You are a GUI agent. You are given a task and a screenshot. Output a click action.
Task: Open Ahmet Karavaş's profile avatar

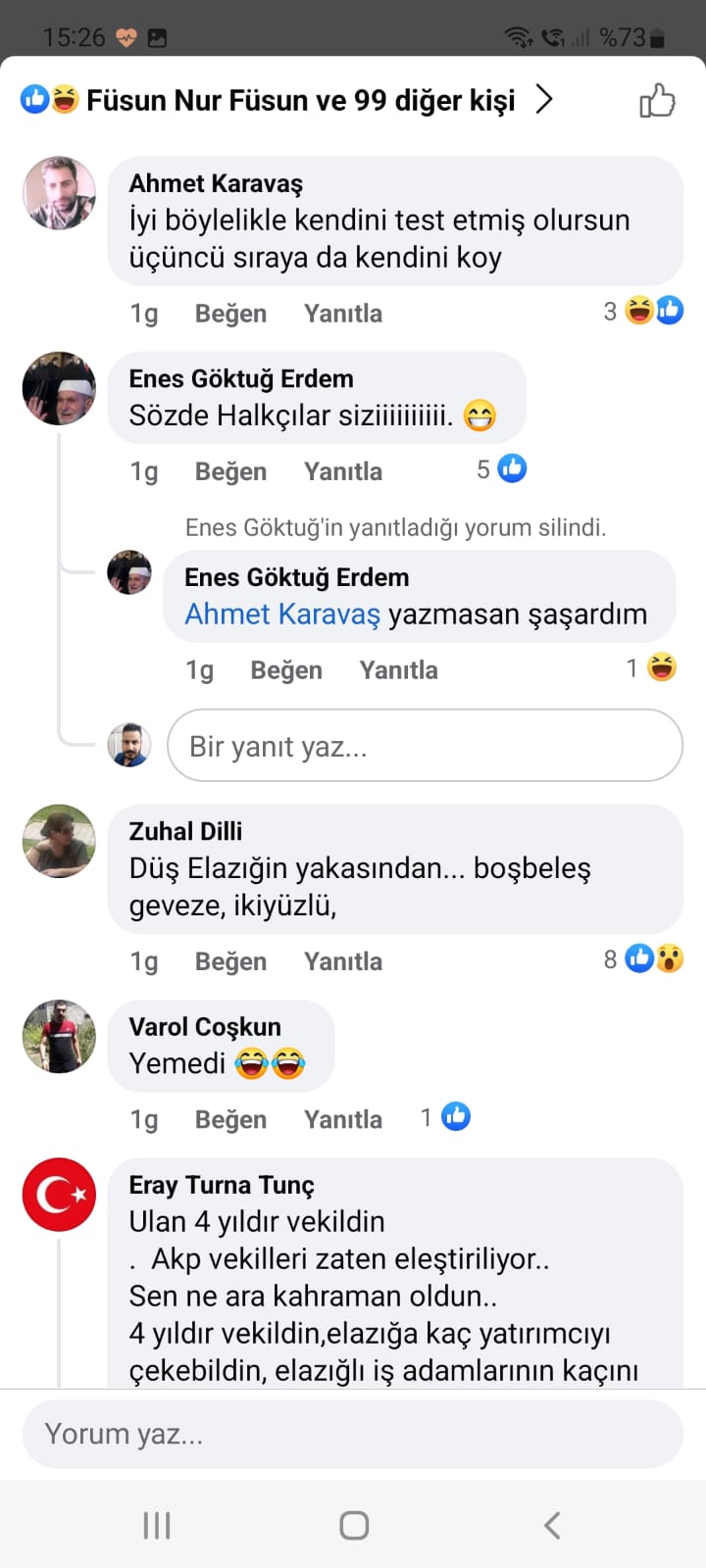[x=59, y=193]
